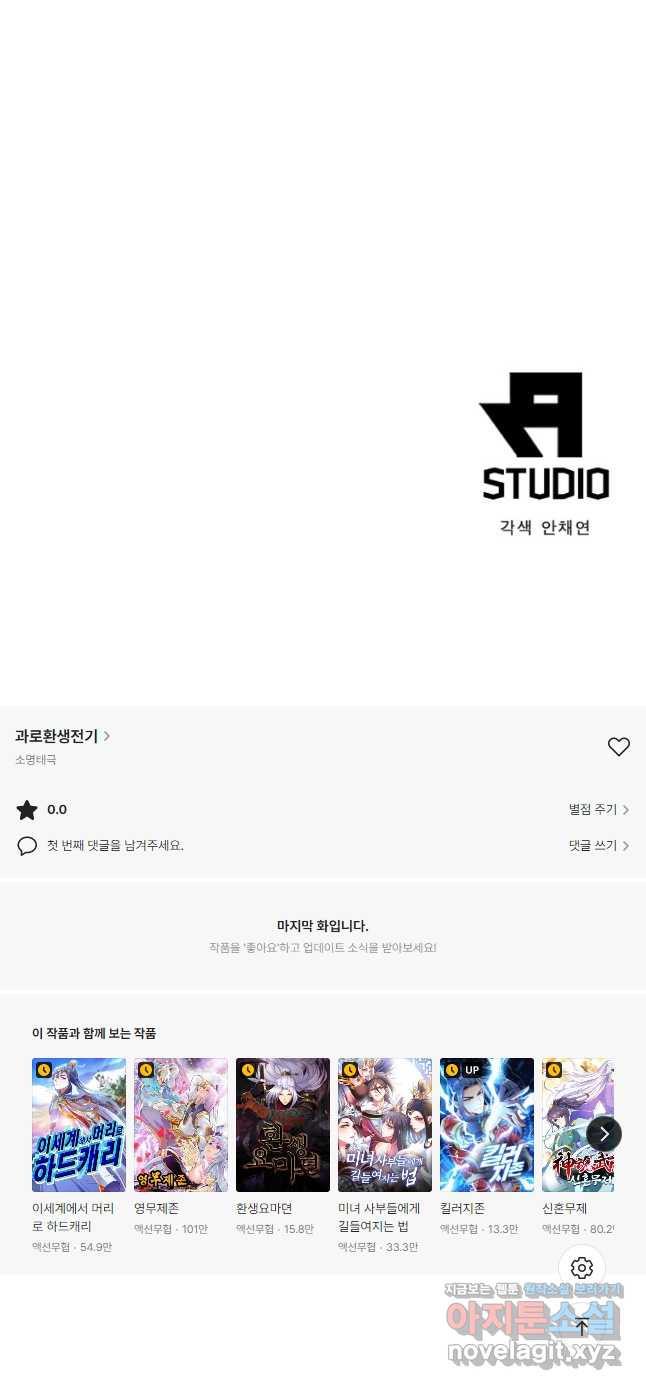Select the 환생요마뎐 webtoon
The width and height of the screenshot is (646, 1390).
(x=283, y=1125)
